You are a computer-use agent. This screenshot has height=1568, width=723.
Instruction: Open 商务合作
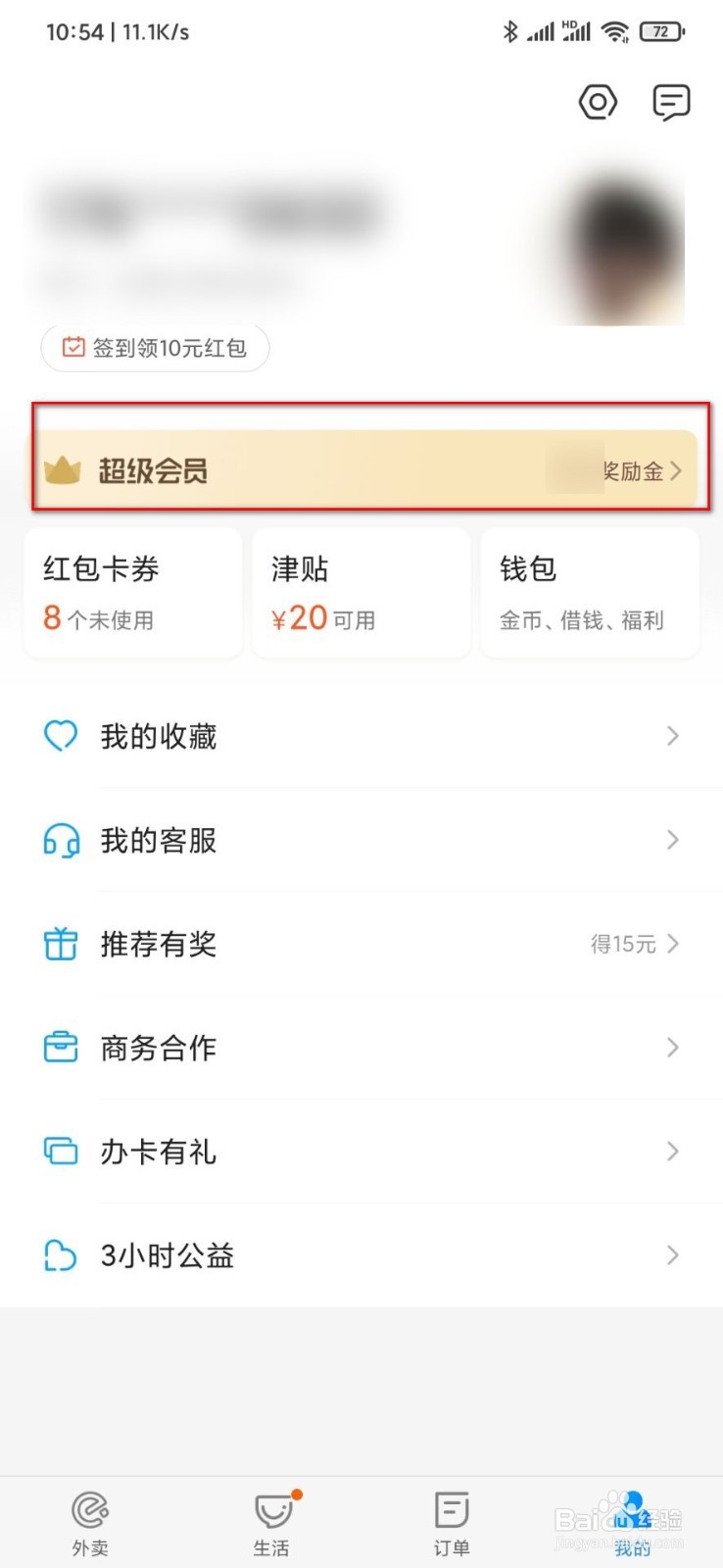point(361,1048)
